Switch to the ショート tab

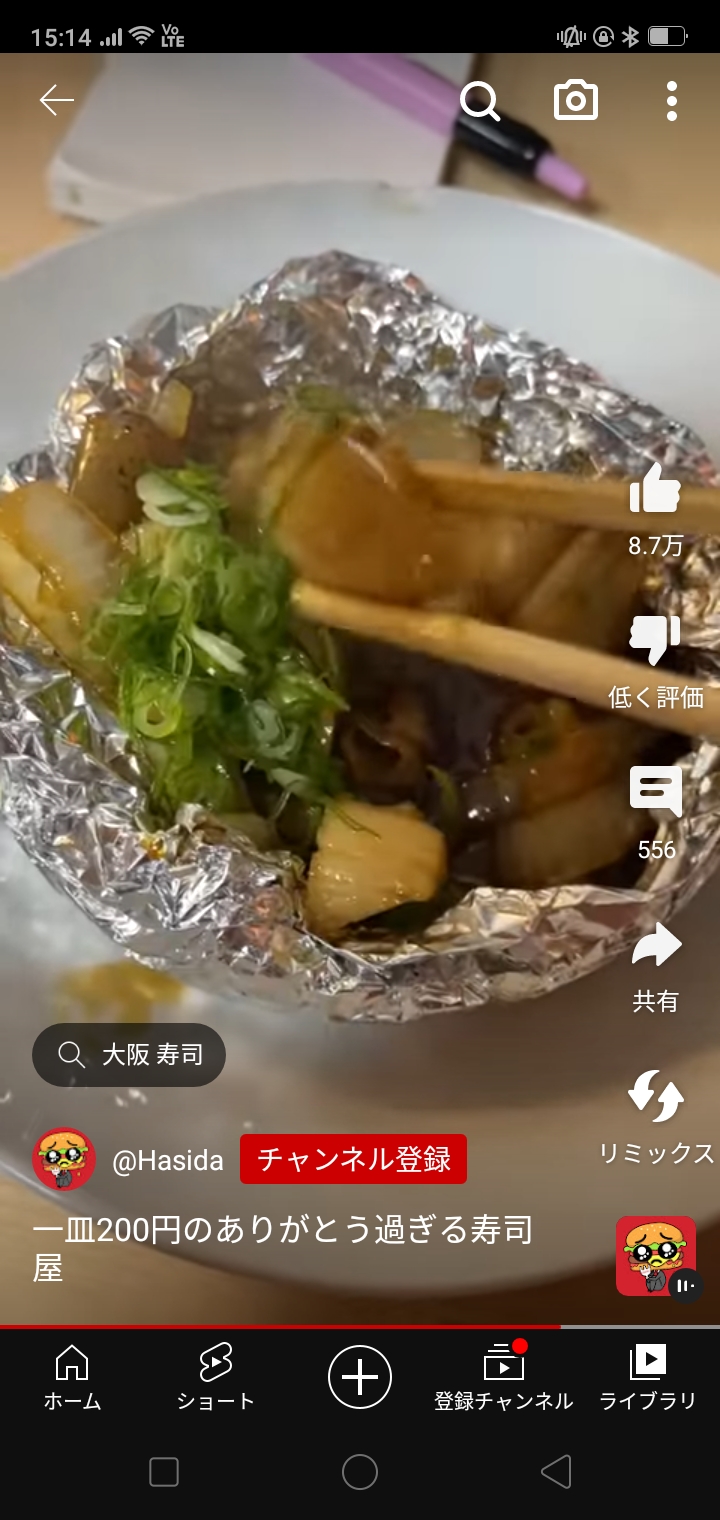(215, 1378)
